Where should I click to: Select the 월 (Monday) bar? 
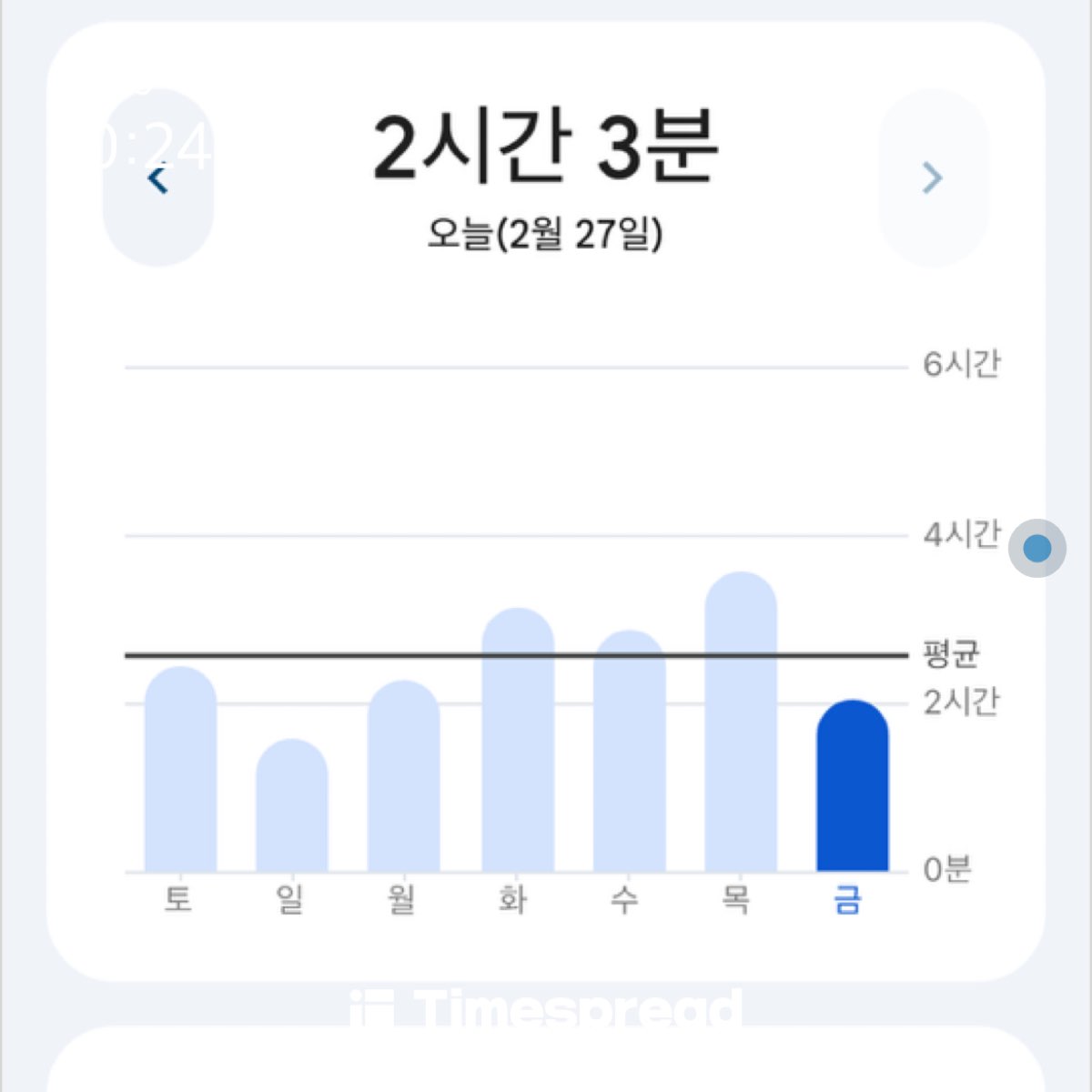[403, 776]
